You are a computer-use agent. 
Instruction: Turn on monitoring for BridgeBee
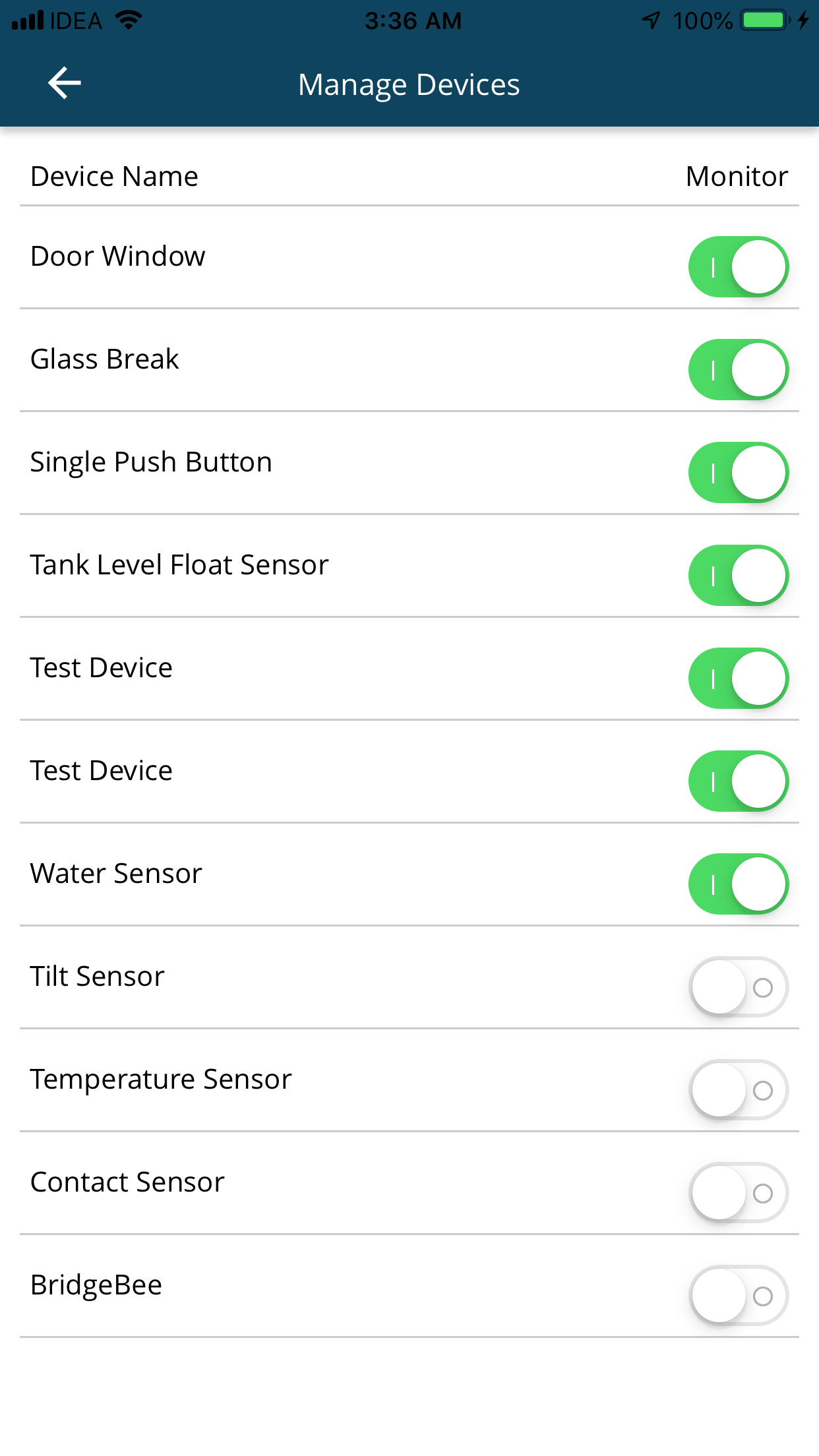(x=738, y=1295)
